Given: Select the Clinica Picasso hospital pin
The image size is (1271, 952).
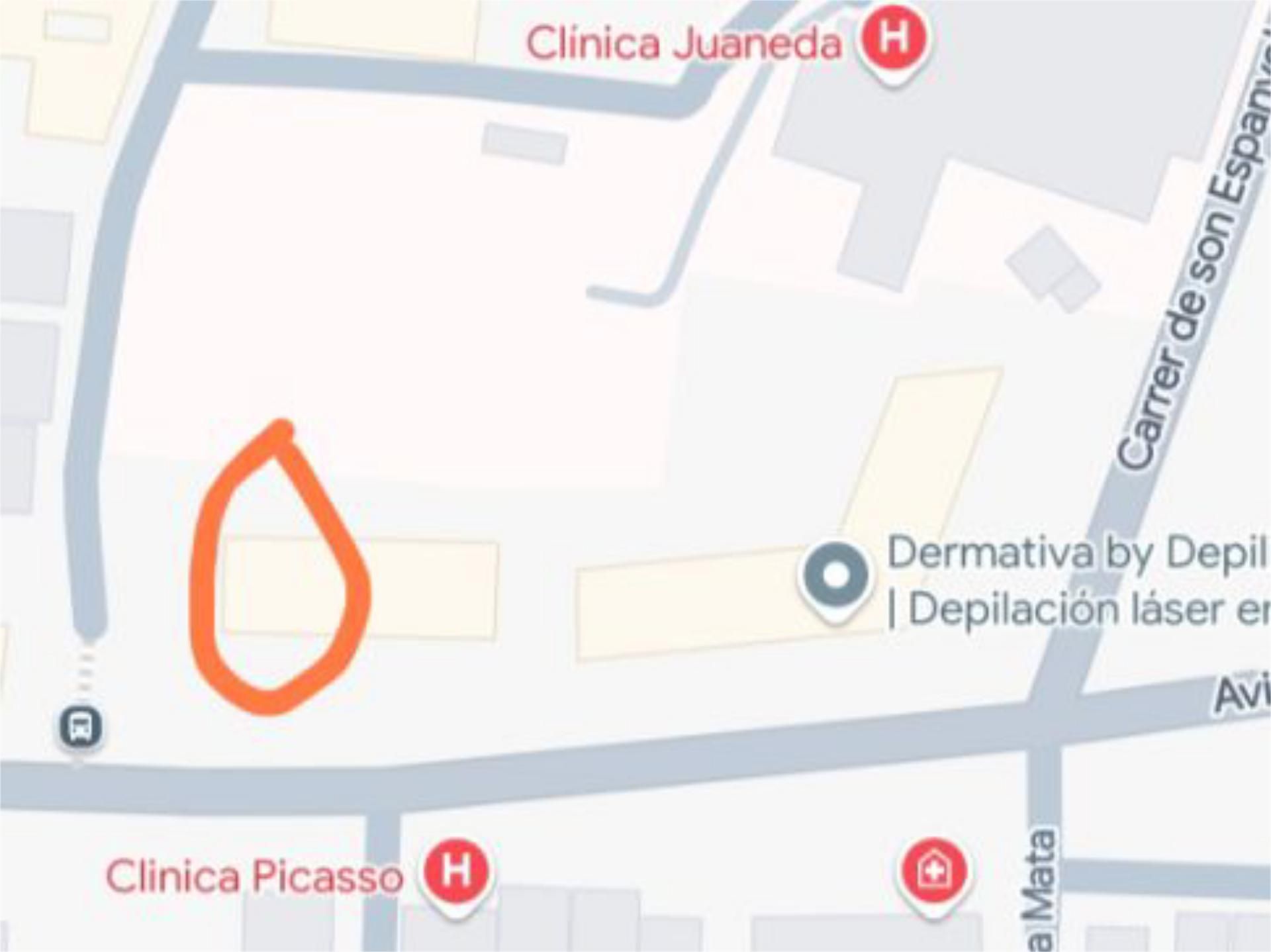Looking at the screenshot, I should [457, 872].
